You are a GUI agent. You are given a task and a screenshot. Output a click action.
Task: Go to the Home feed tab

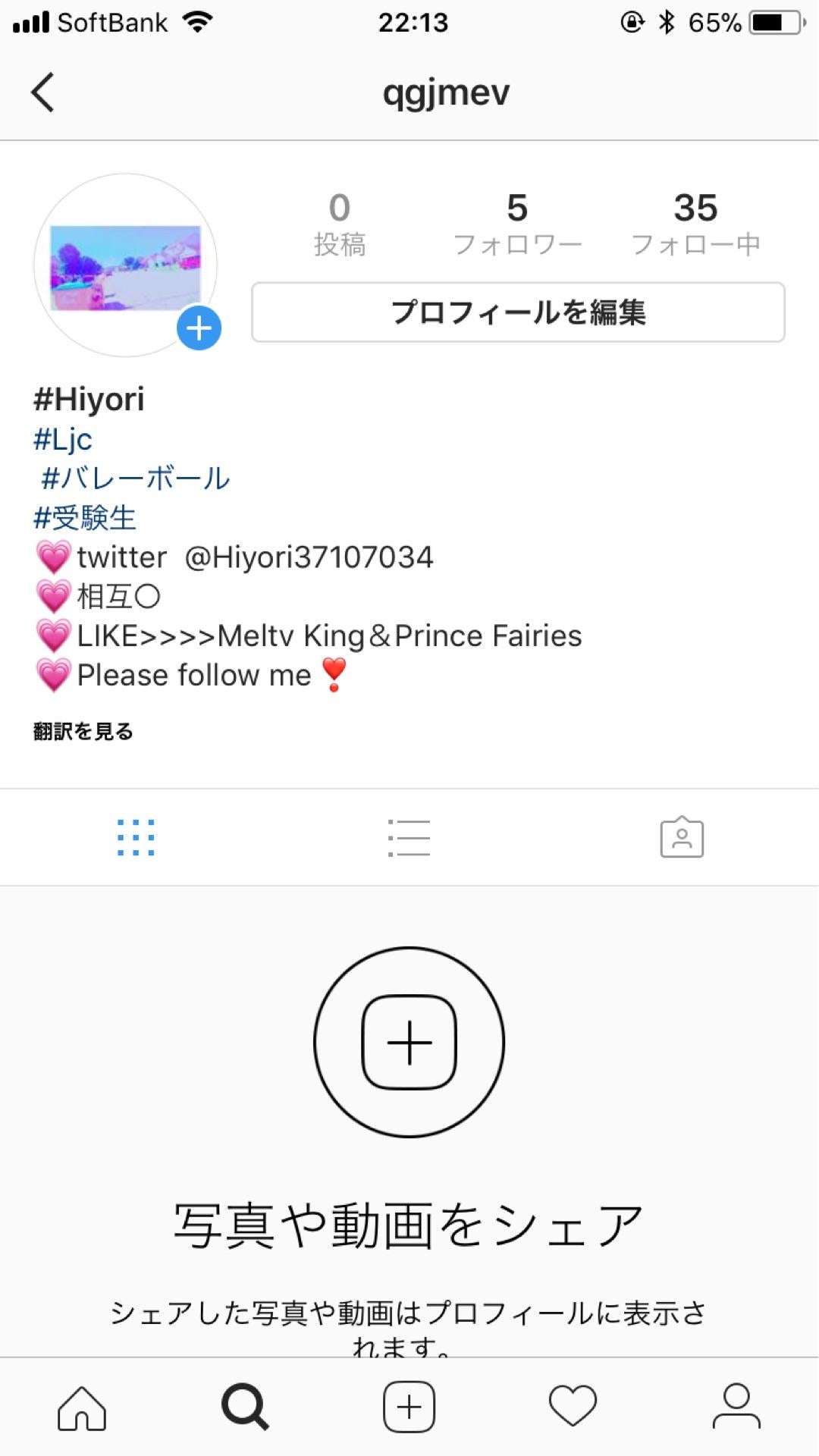click(x=82, y=1407)
